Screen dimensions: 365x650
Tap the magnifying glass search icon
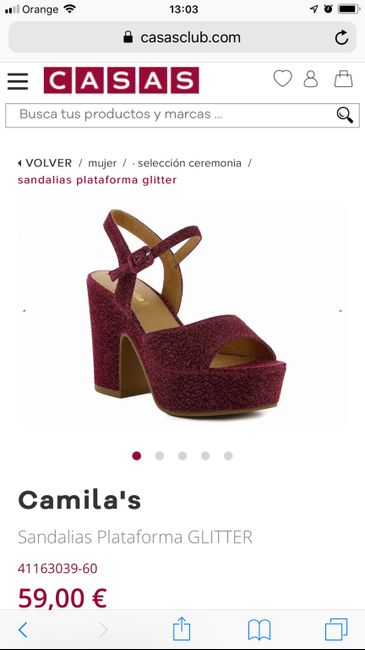(x=345, y=115)
